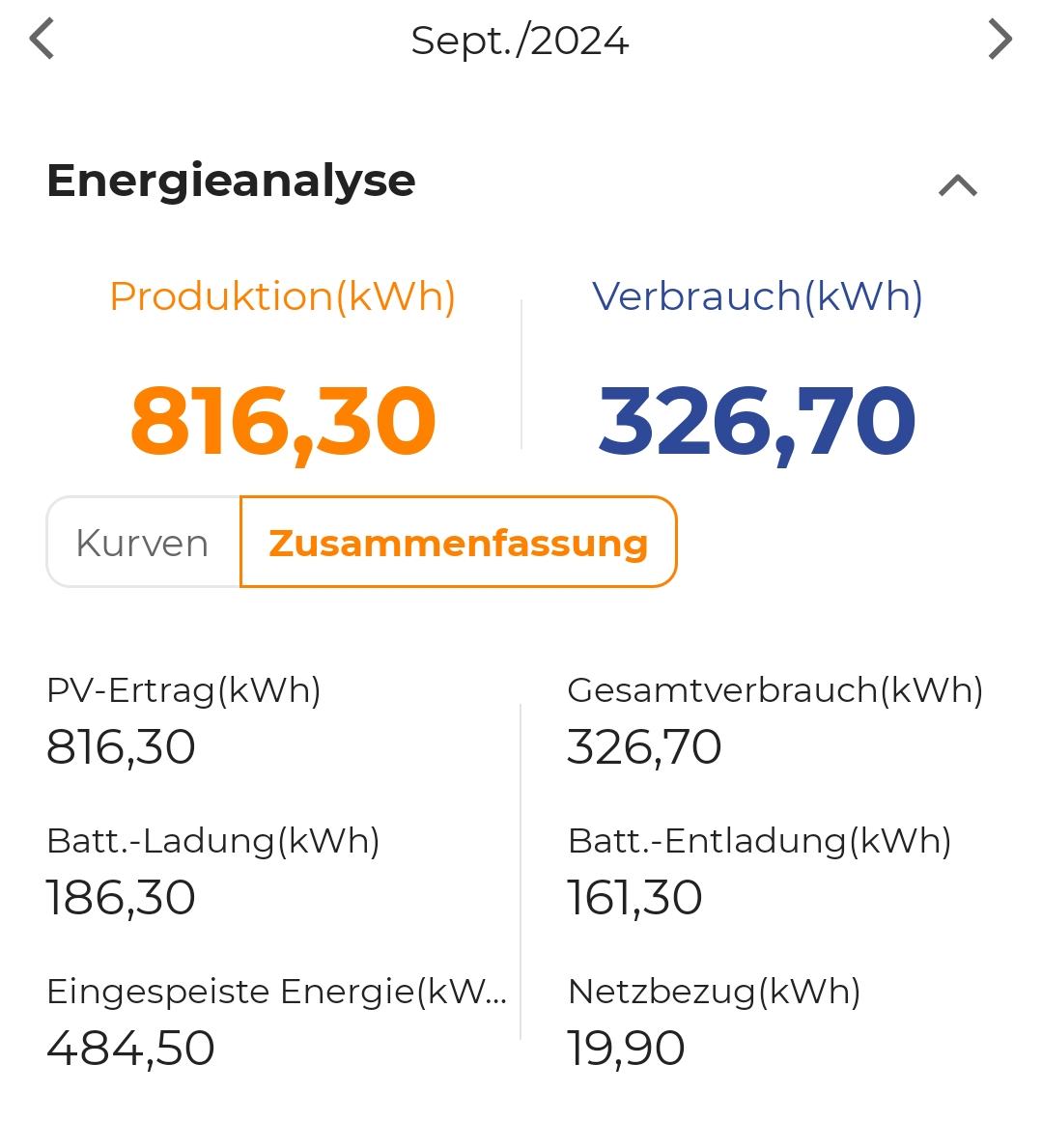Select the Zusammenfassung tab
The height and width of the screenshot is (1148, 1042).
[x=458, y=543]
